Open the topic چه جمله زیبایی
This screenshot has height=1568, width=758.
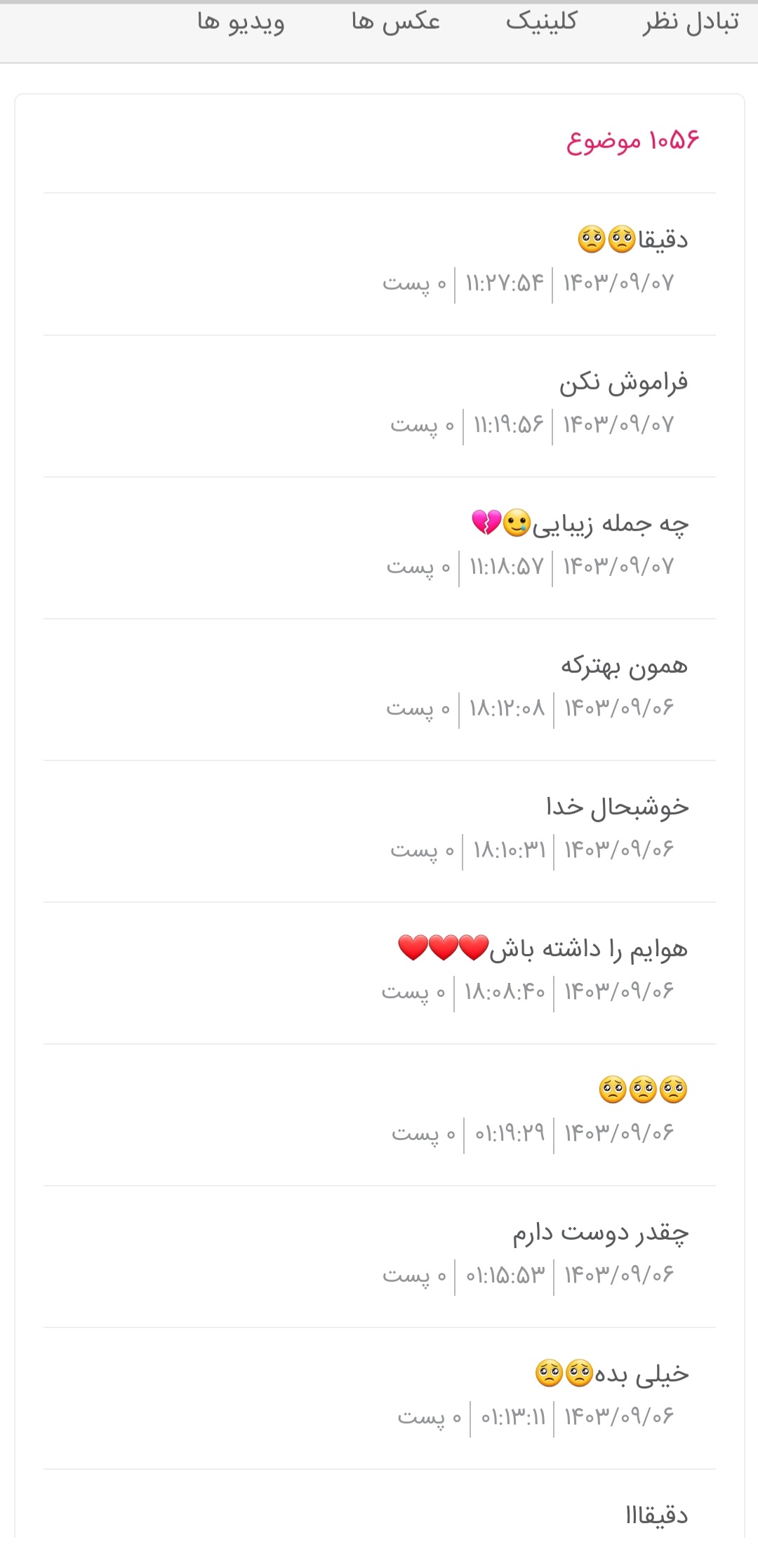(x=580, y=525)
